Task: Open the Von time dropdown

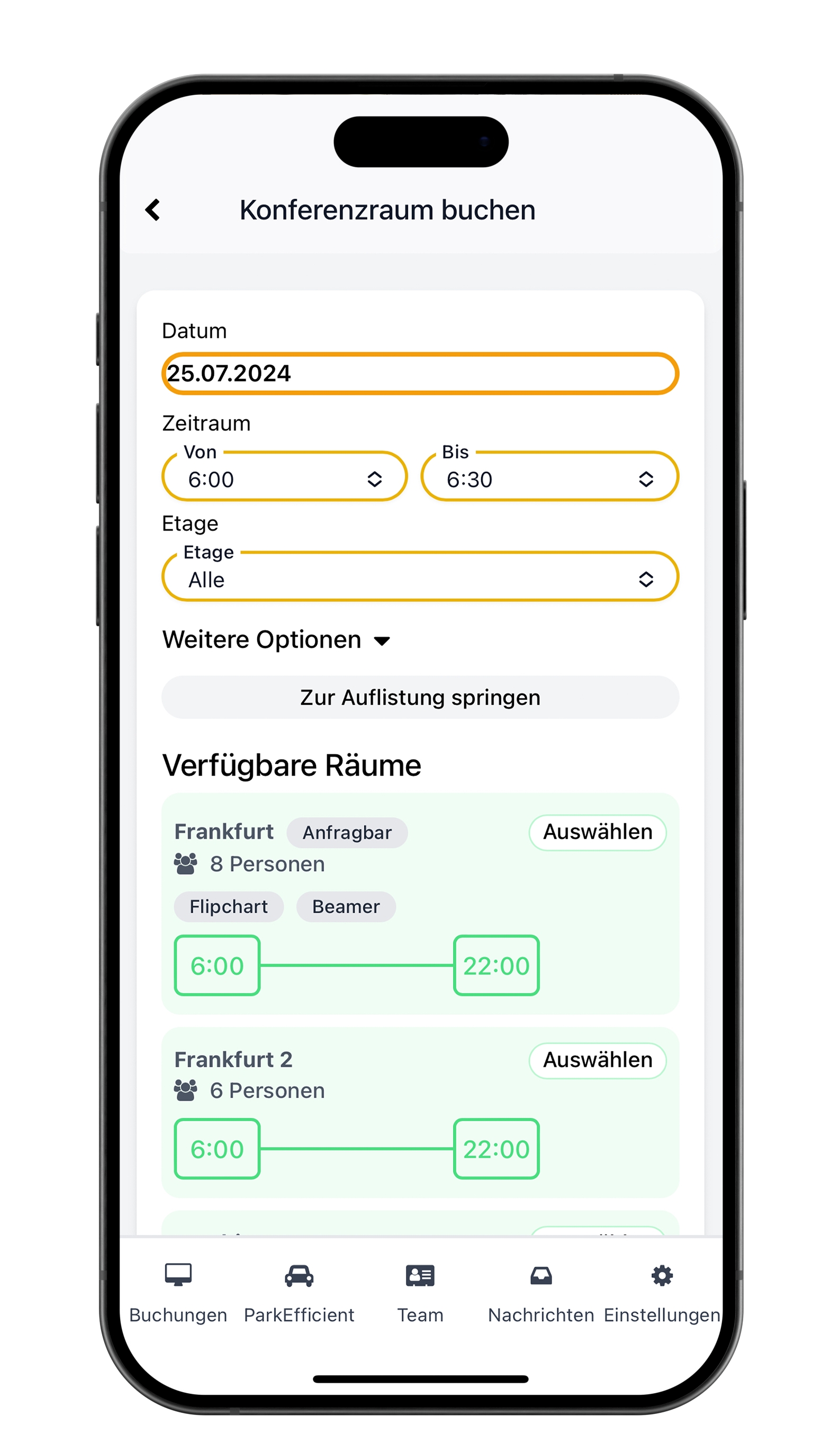Action: click(285, 479)
